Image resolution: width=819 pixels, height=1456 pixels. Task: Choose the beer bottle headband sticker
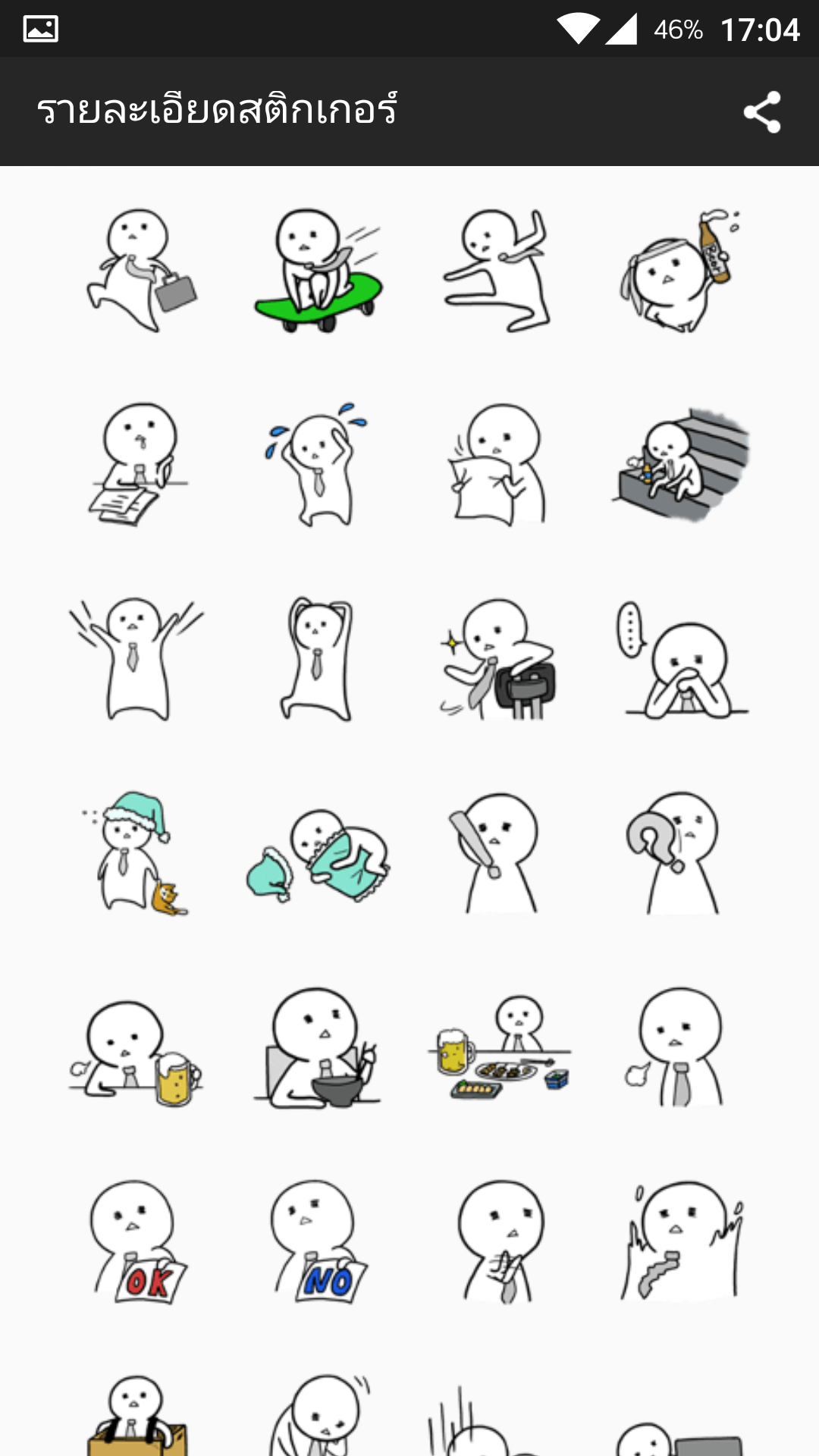coord(680,271)
